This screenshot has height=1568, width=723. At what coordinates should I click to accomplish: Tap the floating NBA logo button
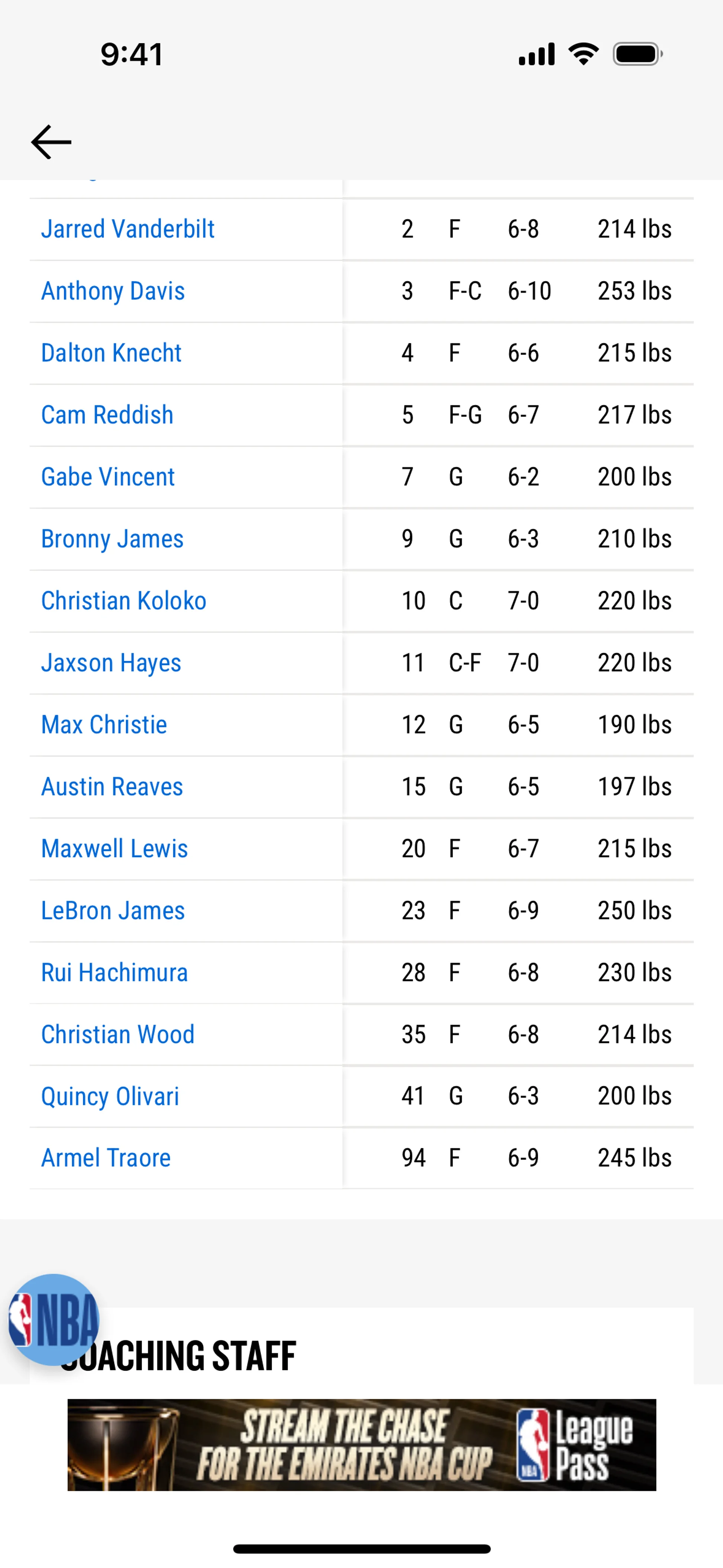click(53, 1320)
